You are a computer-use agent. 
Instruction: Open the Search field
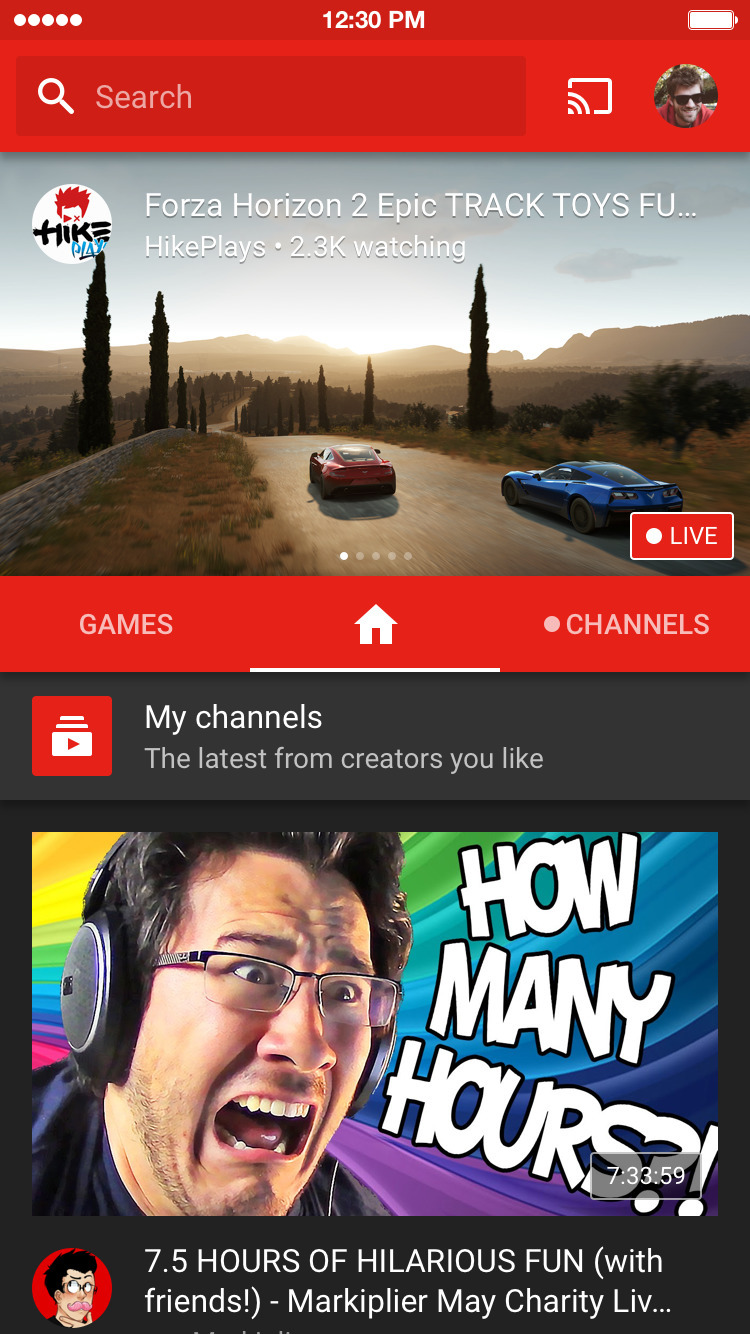pyautogui.click(x=270, y=97)
